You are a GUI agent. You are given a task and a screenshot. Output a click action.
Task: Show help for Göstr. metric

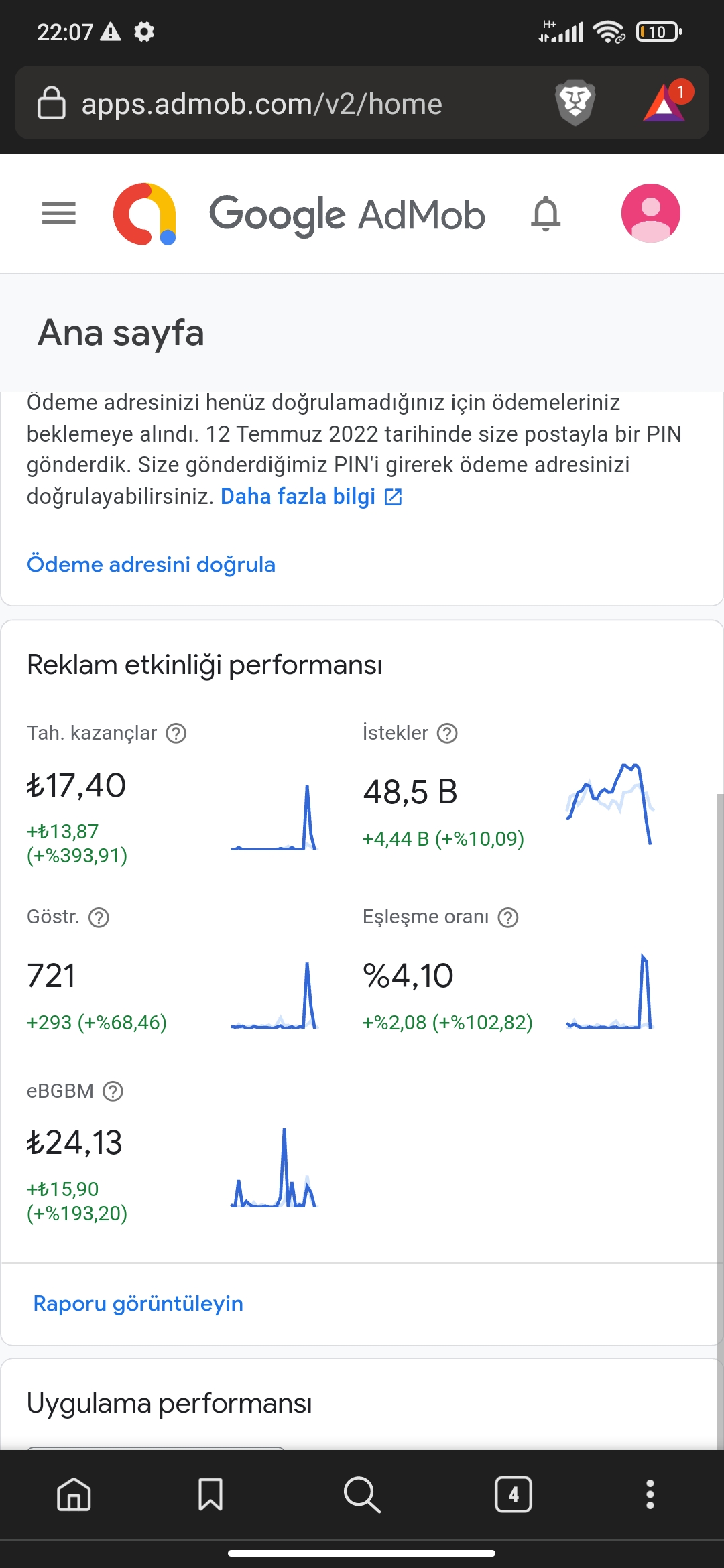(x=99, y=917)
